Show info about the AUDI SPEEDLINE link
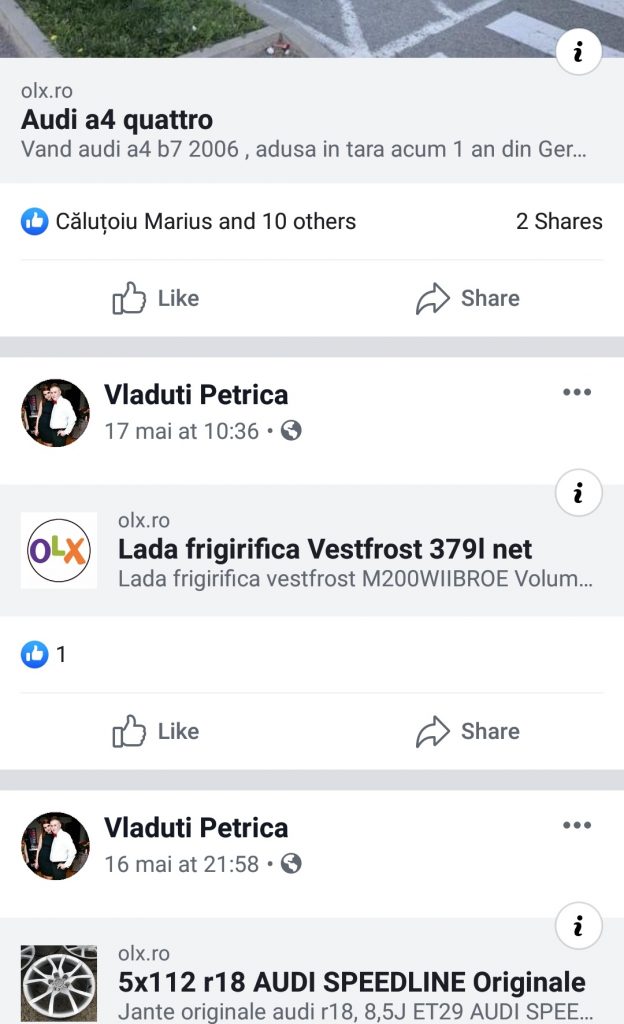Screen dimensions: 624x1024 click(x=578, y=925)
